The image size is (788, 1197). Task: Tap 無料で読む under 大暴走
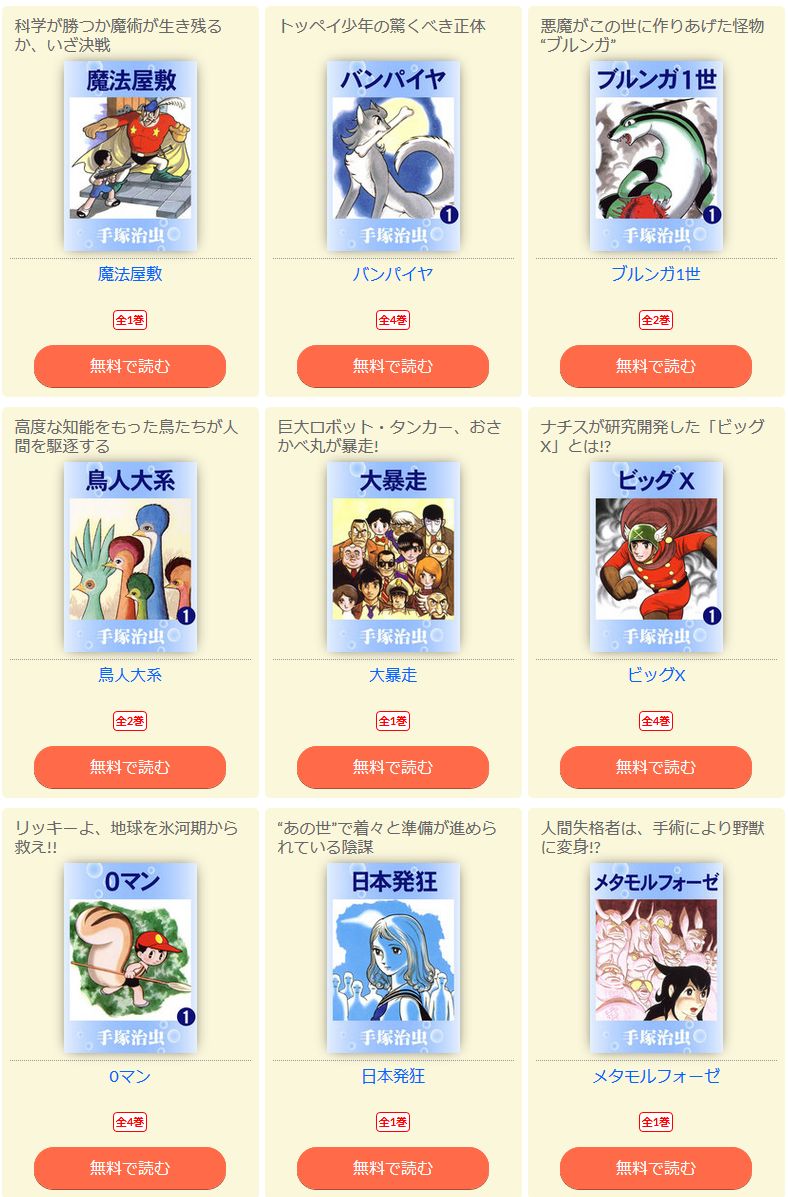point(393,767)
